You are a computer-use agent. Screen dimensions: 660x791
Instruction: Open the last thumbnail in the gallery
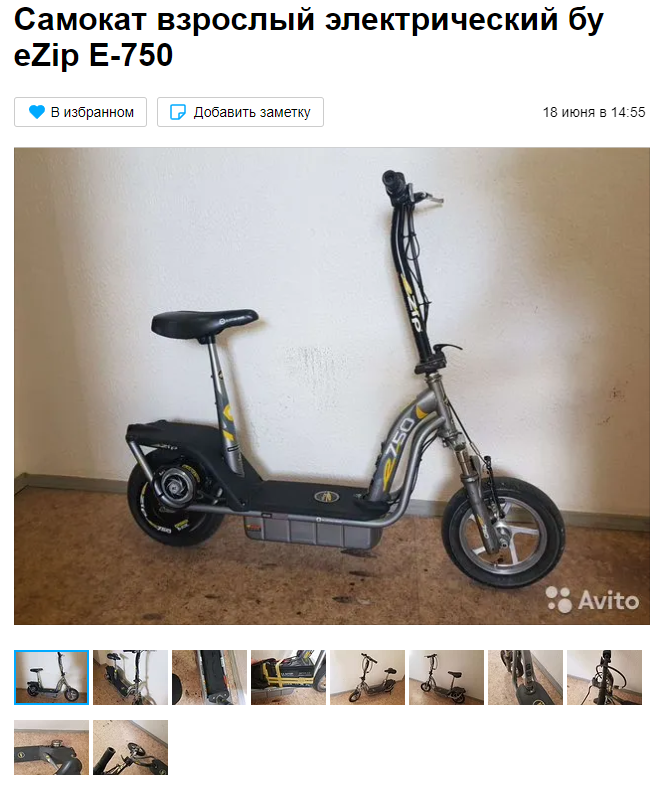(x=130, y=747)
